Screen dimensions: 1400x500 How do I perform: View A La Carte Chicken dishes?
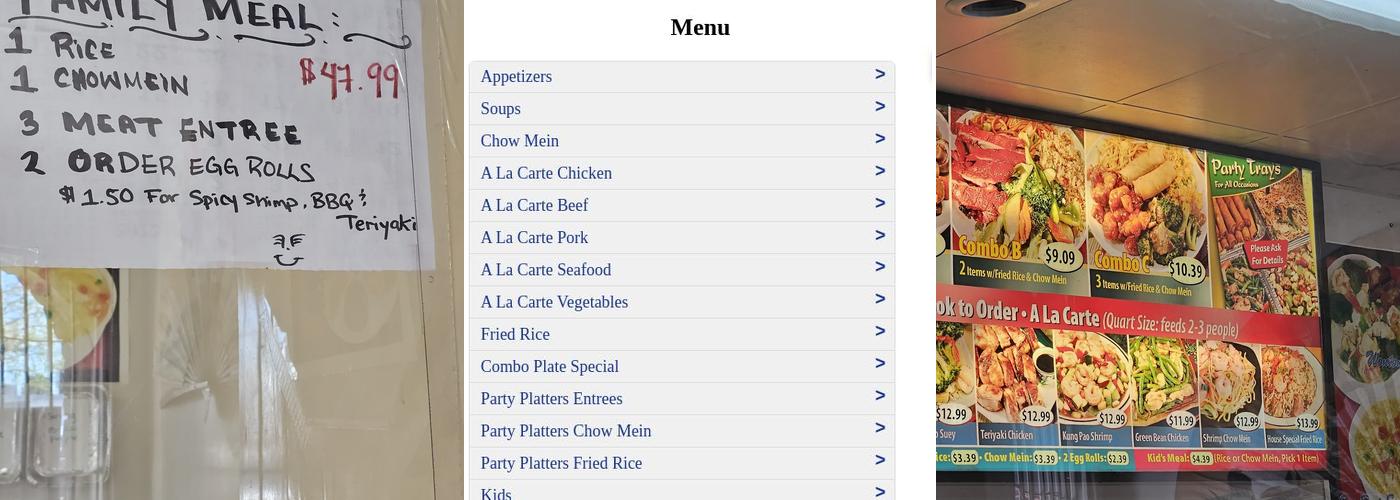(681, 173)
